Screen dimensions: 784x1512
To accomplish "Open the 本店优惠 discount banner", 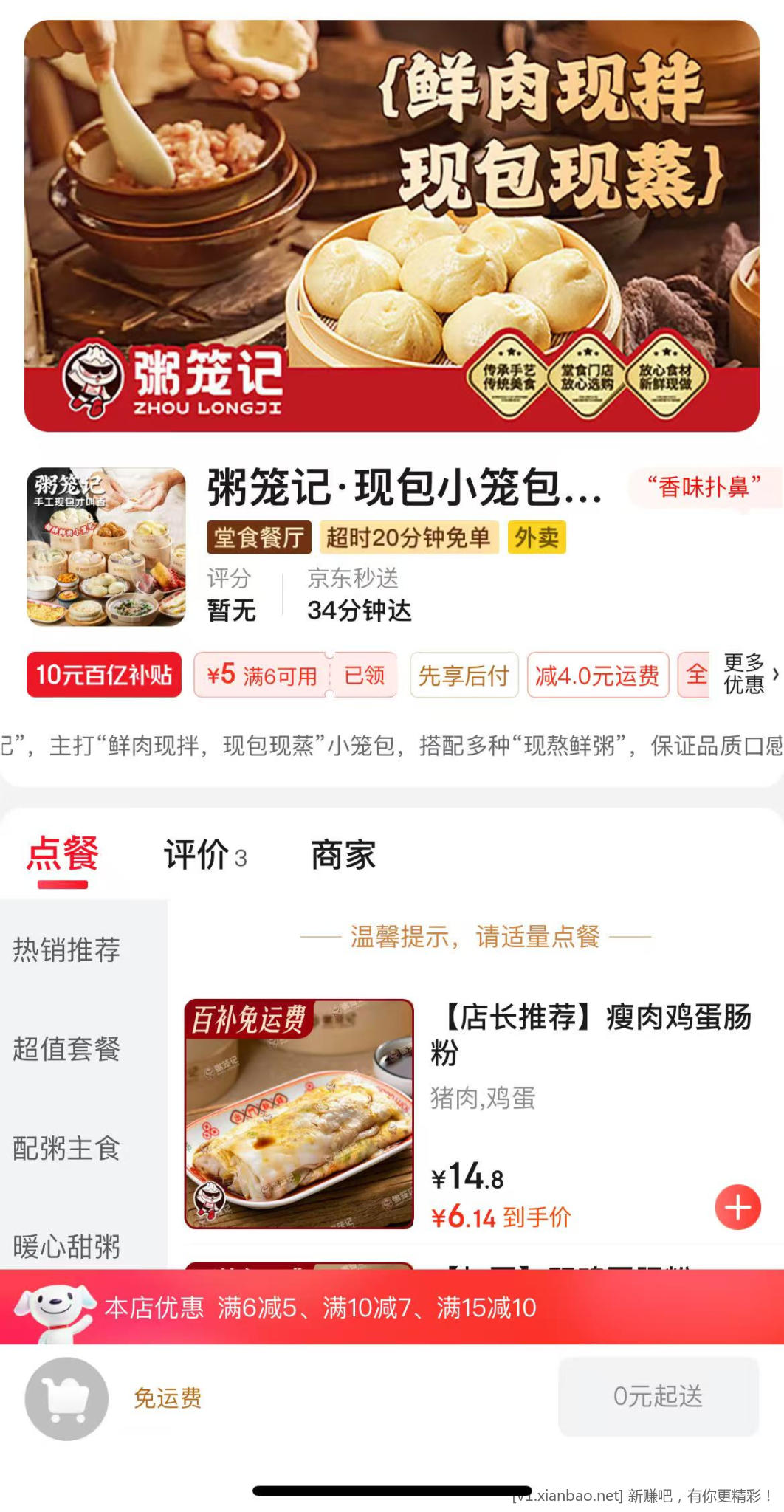I will (391, 1307).
